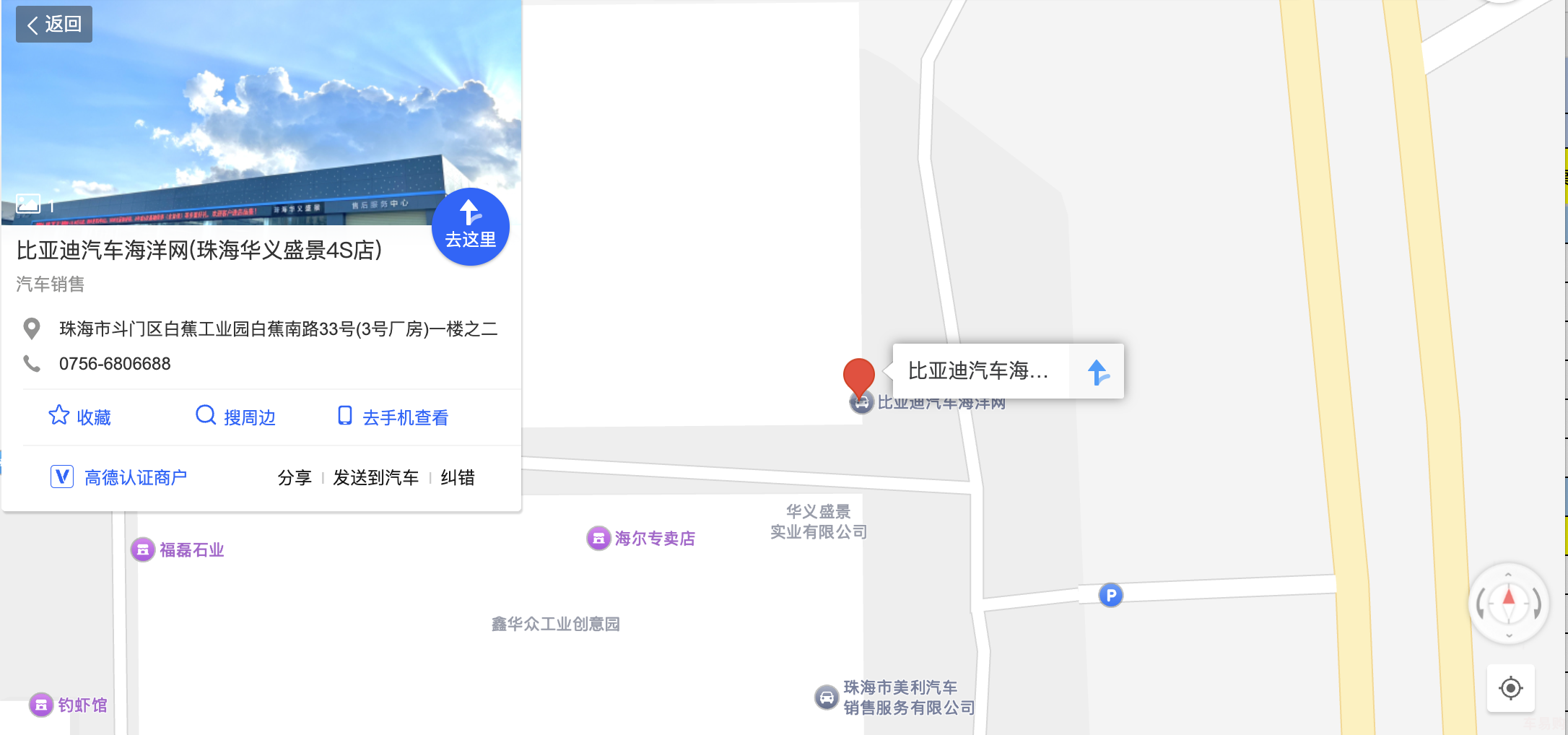This screenshot has width=1568, height=735.
Task: Select 发送到汽车 to send to car
Action: [x=375, y=477]
